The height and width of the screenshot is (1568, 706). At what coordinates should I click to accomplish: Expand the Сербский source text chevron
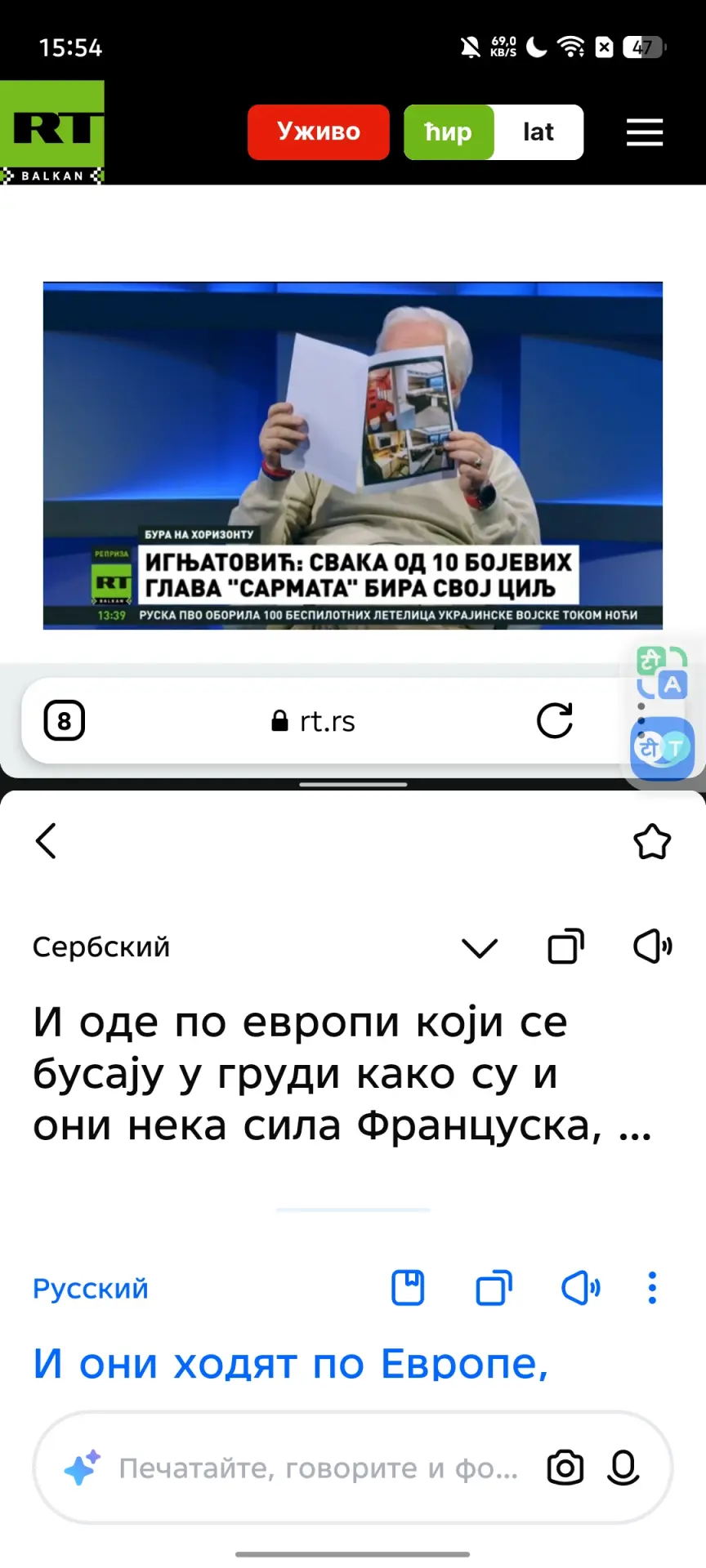(480, 947)
